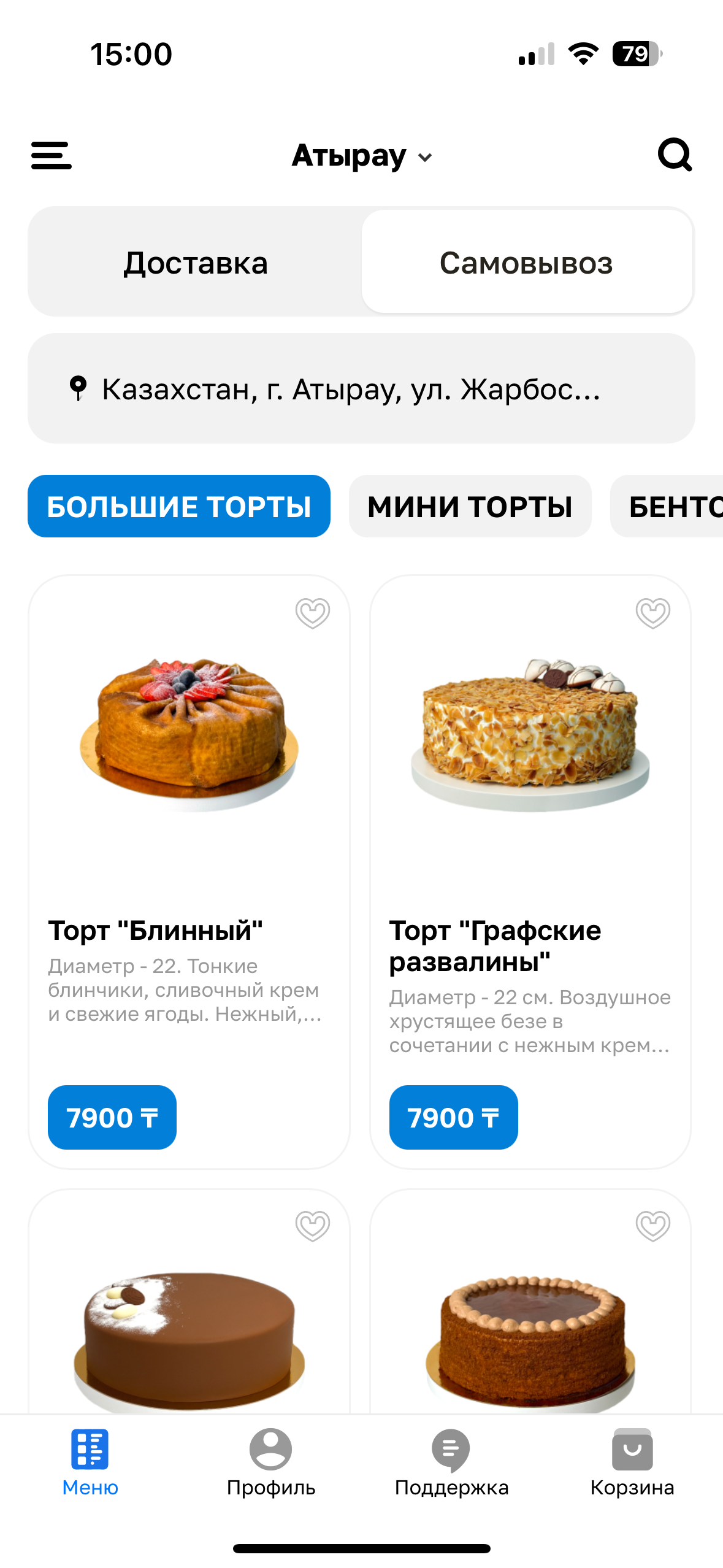Select the БОЛЬШИЕ ТОРТЫ category chip
Screen dimensions: 723x1568
coord(179,507)
